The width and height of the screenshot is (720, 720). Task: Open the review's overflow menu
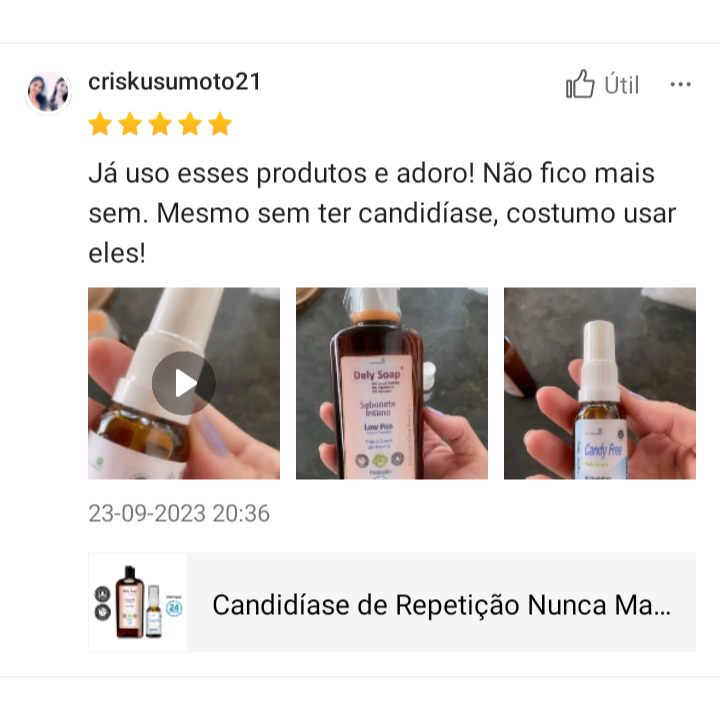point(680,85)
